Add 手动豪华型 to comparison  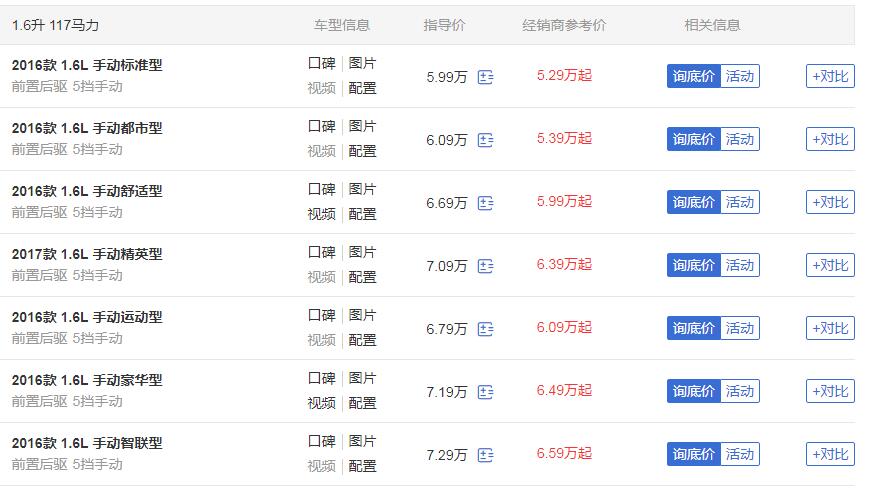click(x=830, y=391)
